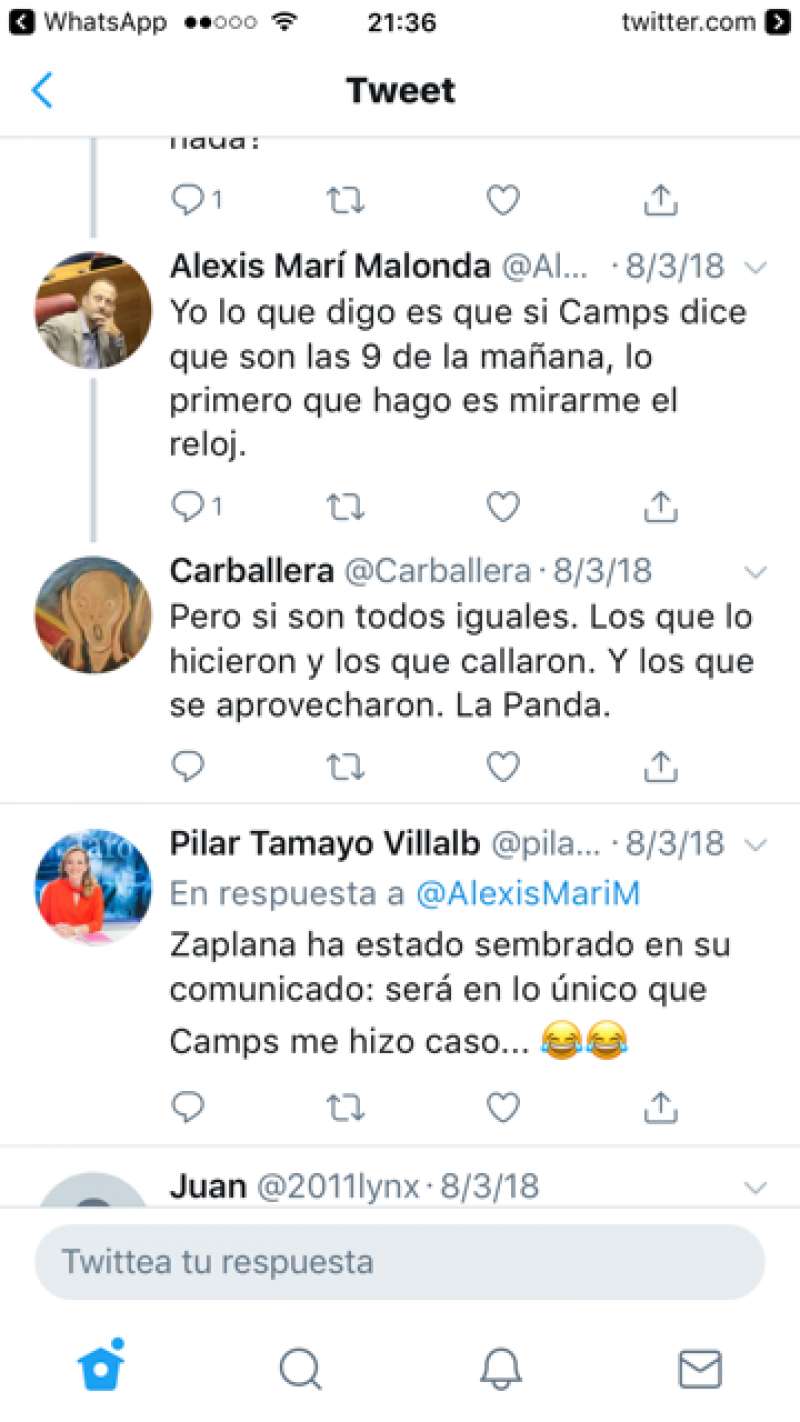Open Alexis Marí Malonda's profile picture

(93, 311)
